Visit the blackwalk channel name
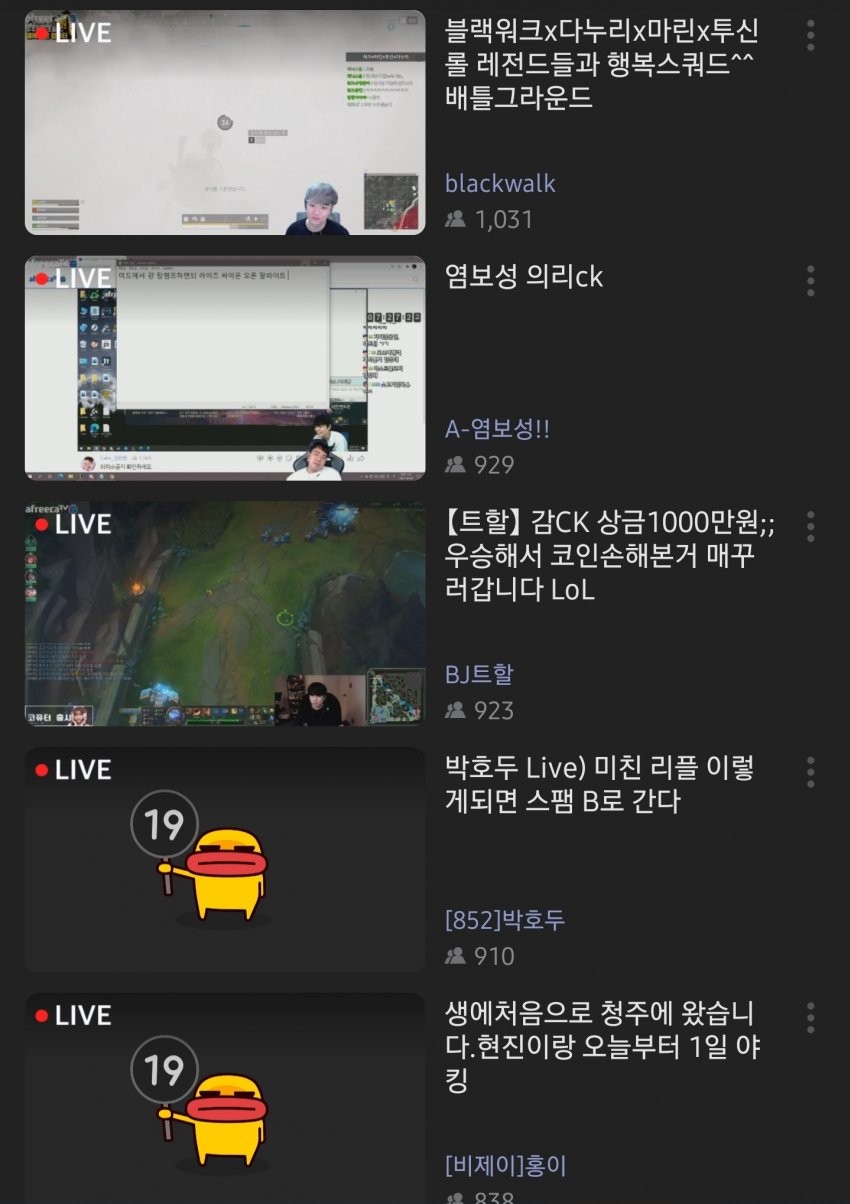 click(x=500, y=183)
